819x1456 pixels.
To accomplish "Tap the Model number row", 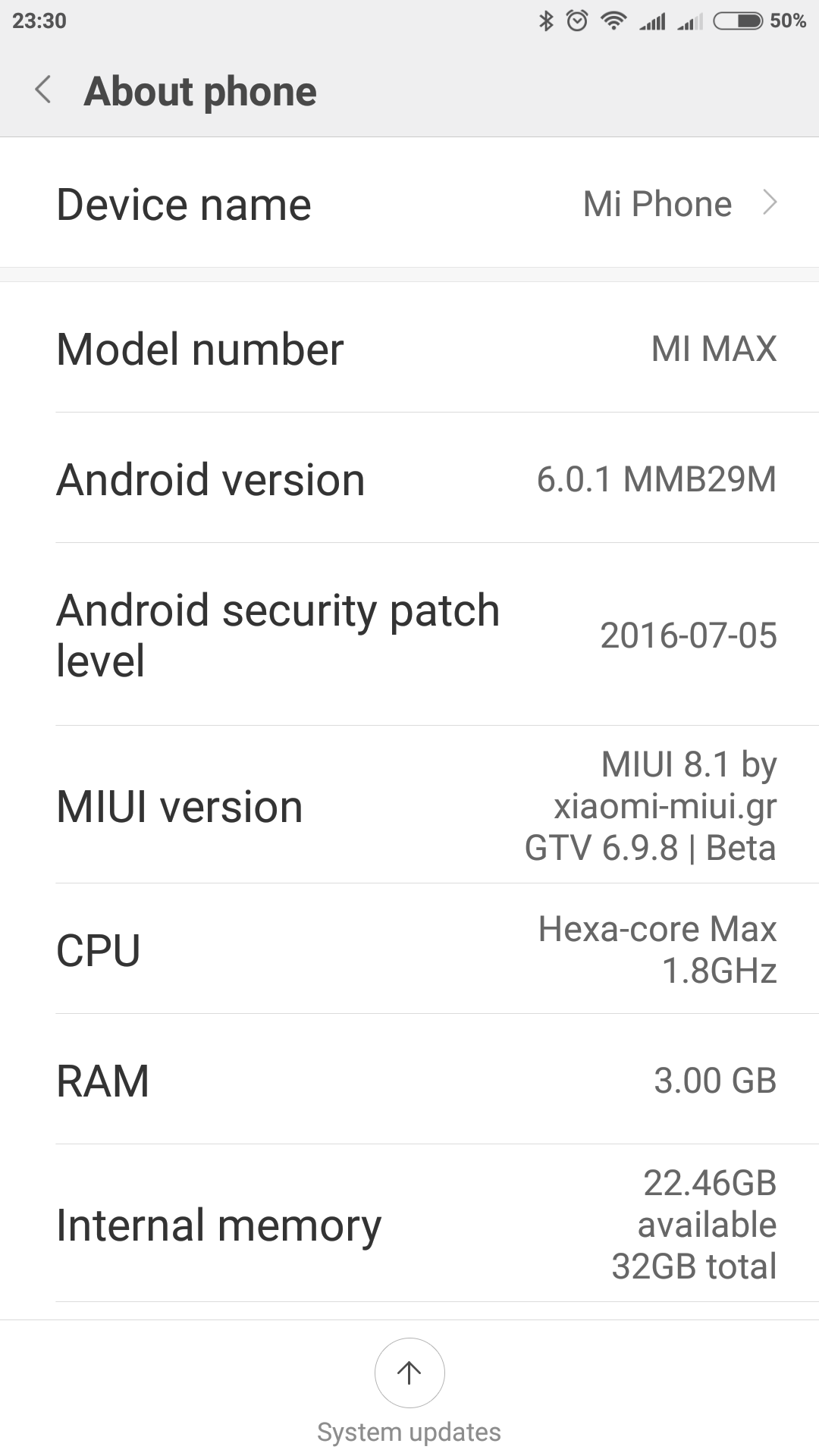I will tap(409, 349).
